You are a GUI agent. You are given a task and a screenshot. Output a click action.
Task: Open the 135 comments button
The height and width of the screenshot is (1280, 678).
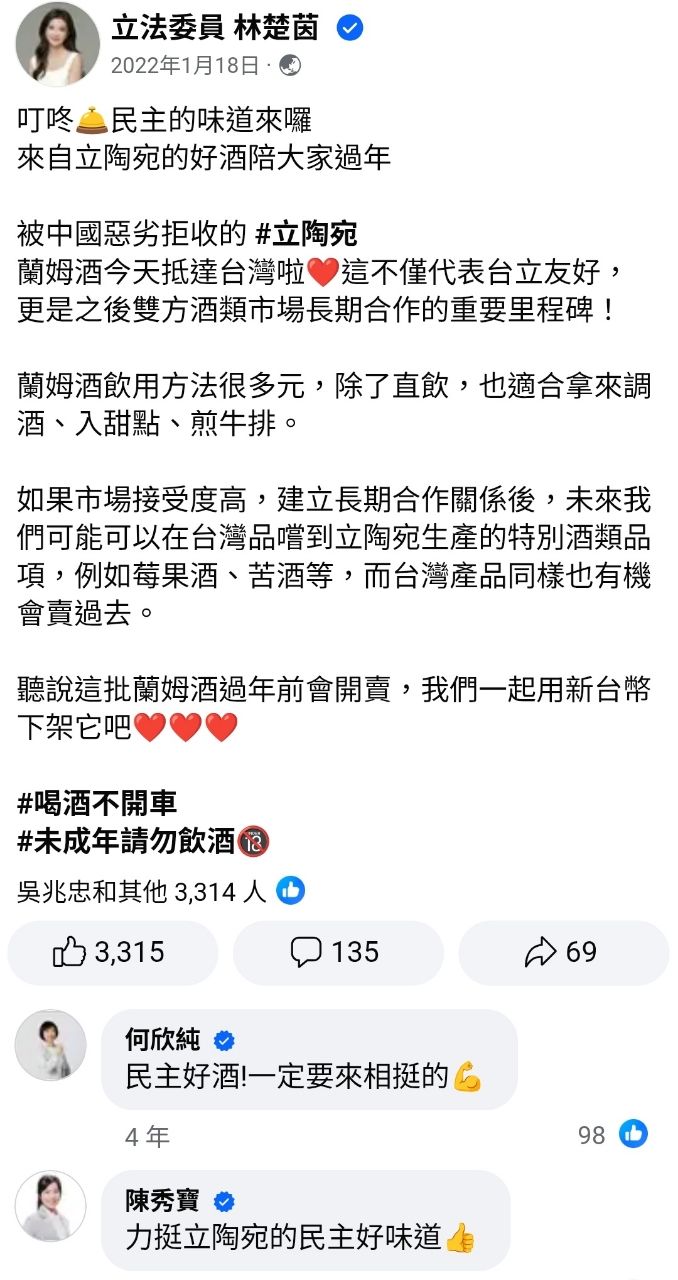(x=338, y=952)
